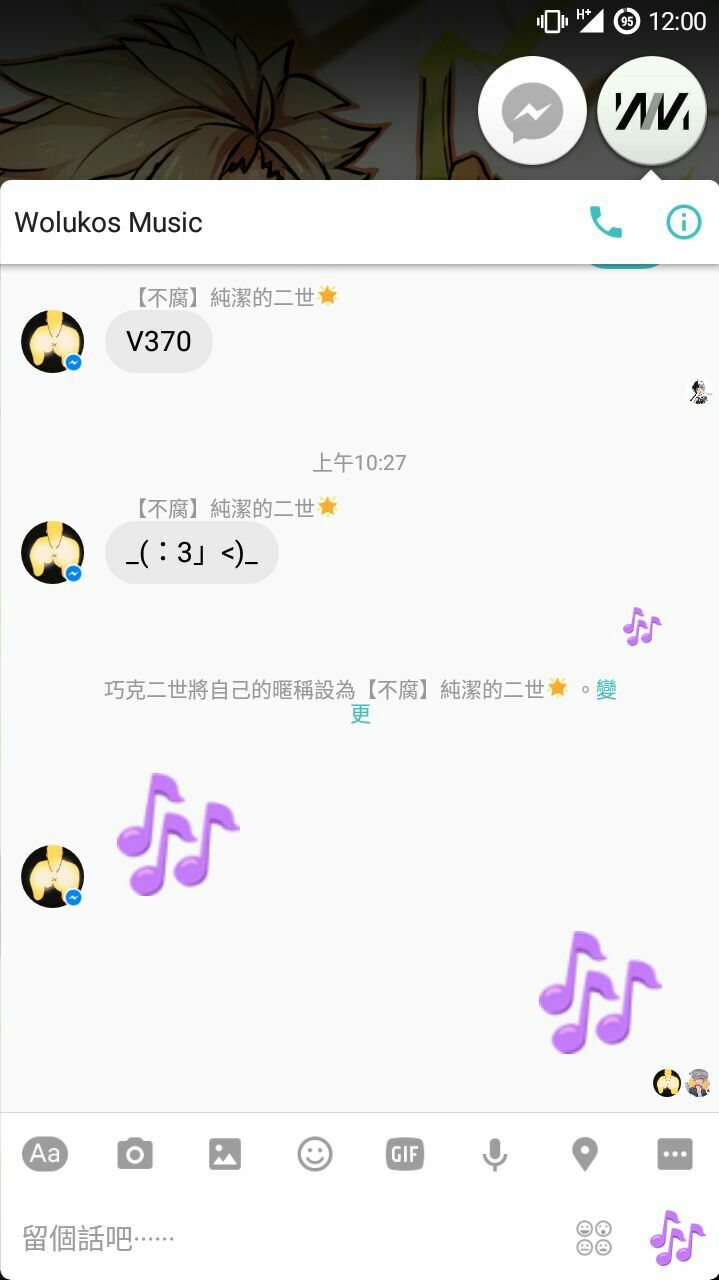Send the purple music note emoji
719x1280 pixels.
tap(677, 1238)
